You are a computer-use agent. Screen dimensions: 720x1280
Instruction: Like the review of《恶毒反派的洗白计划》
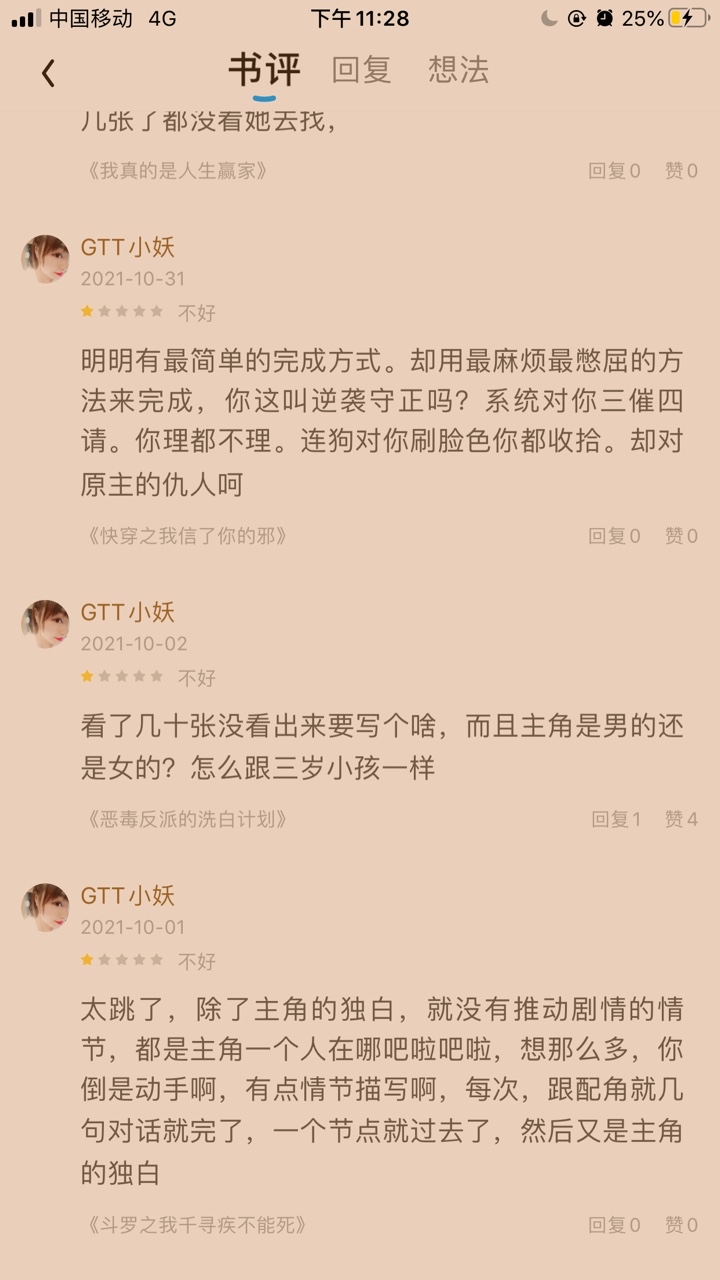pos(681,819)
